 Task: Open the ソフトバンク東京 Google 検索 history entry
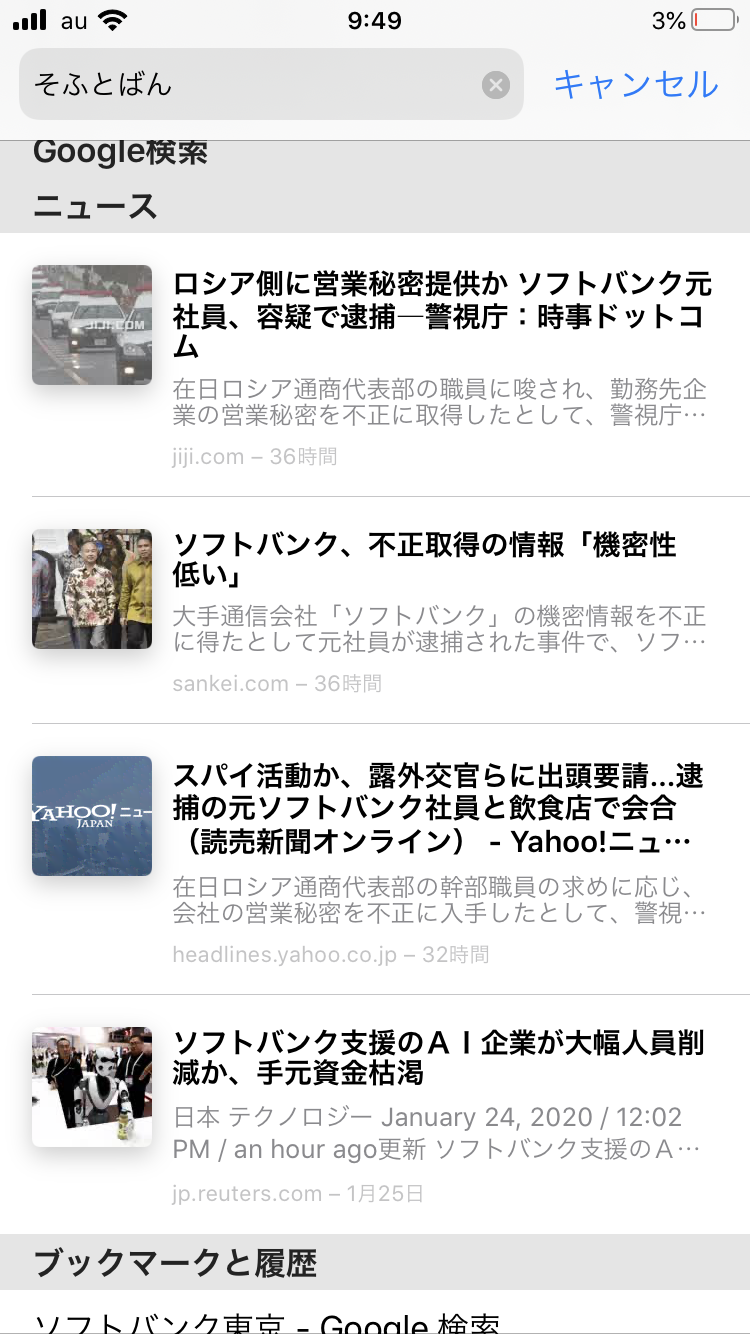point(266,1322)
